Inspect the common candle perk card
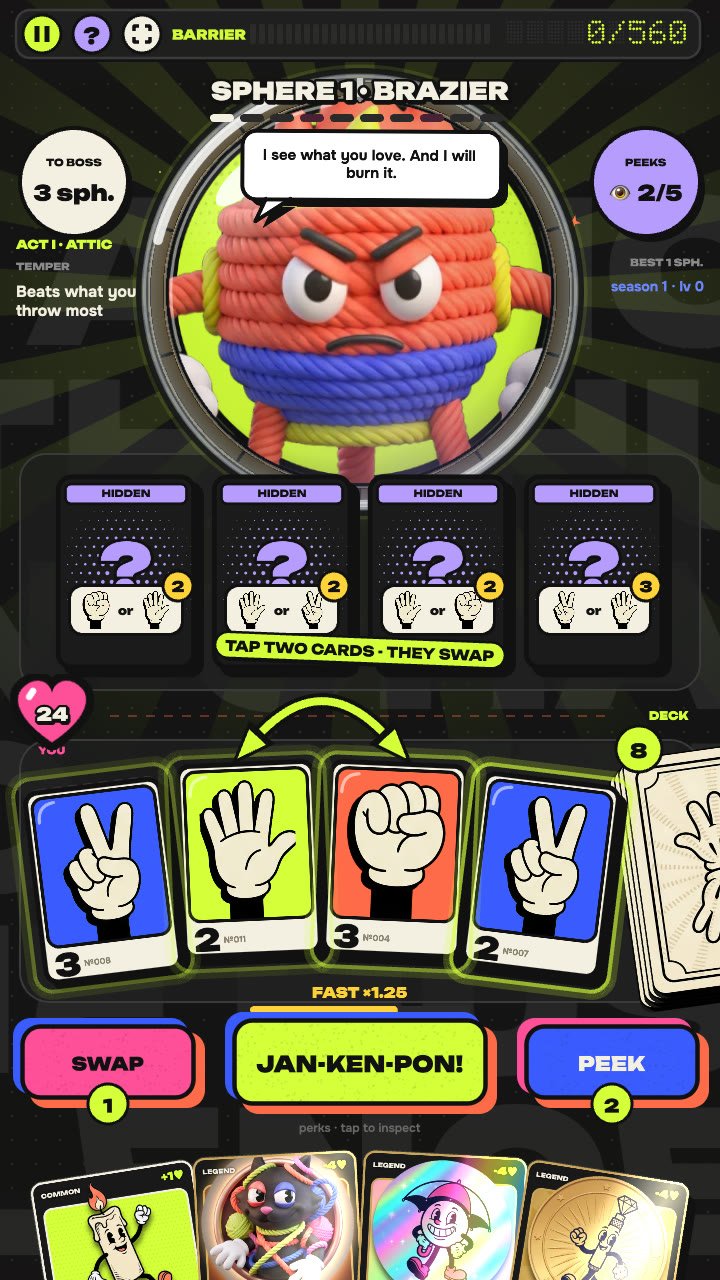The width and height of the screenshot is (720, 1280). [x=110, y=1222]
